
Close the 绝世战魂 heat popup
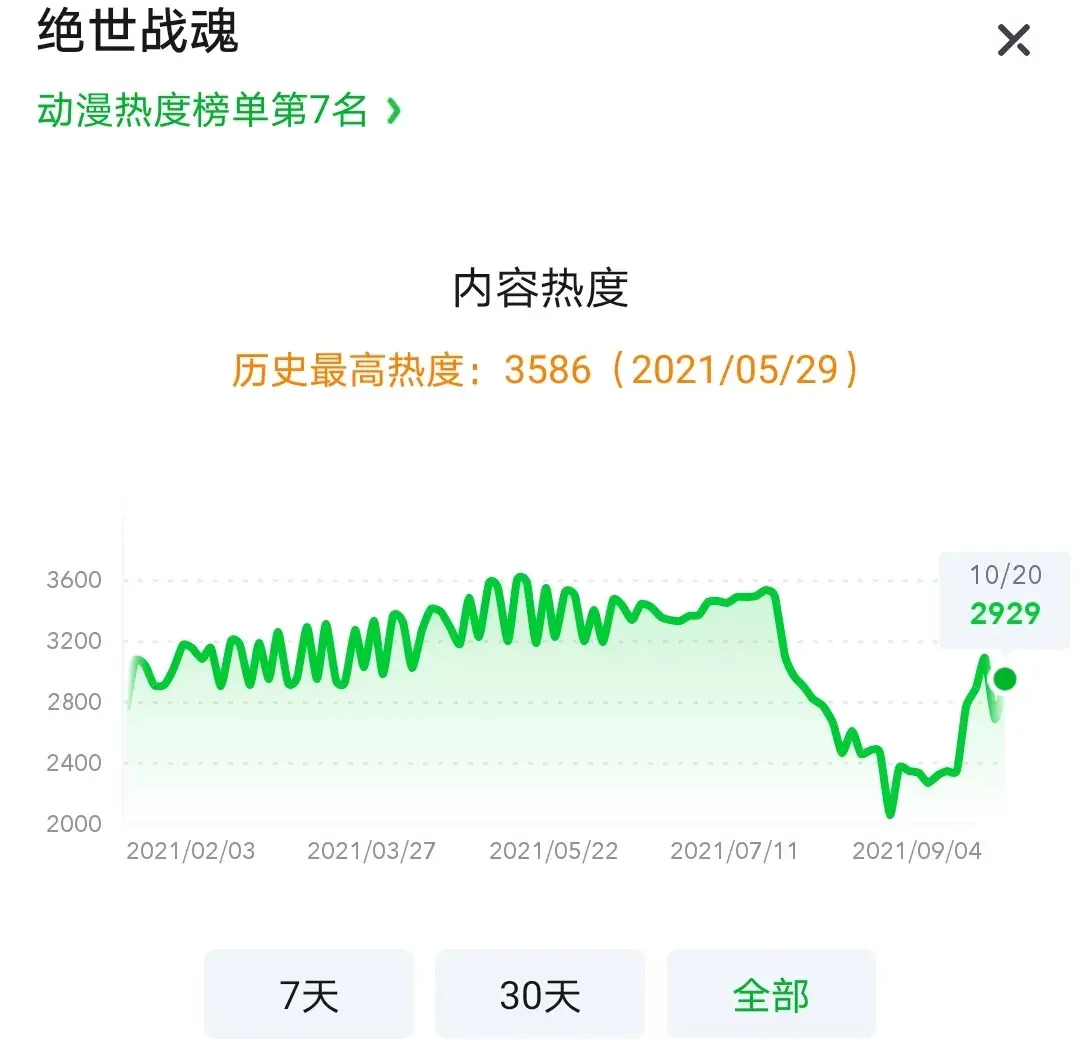pos(1013,40)
